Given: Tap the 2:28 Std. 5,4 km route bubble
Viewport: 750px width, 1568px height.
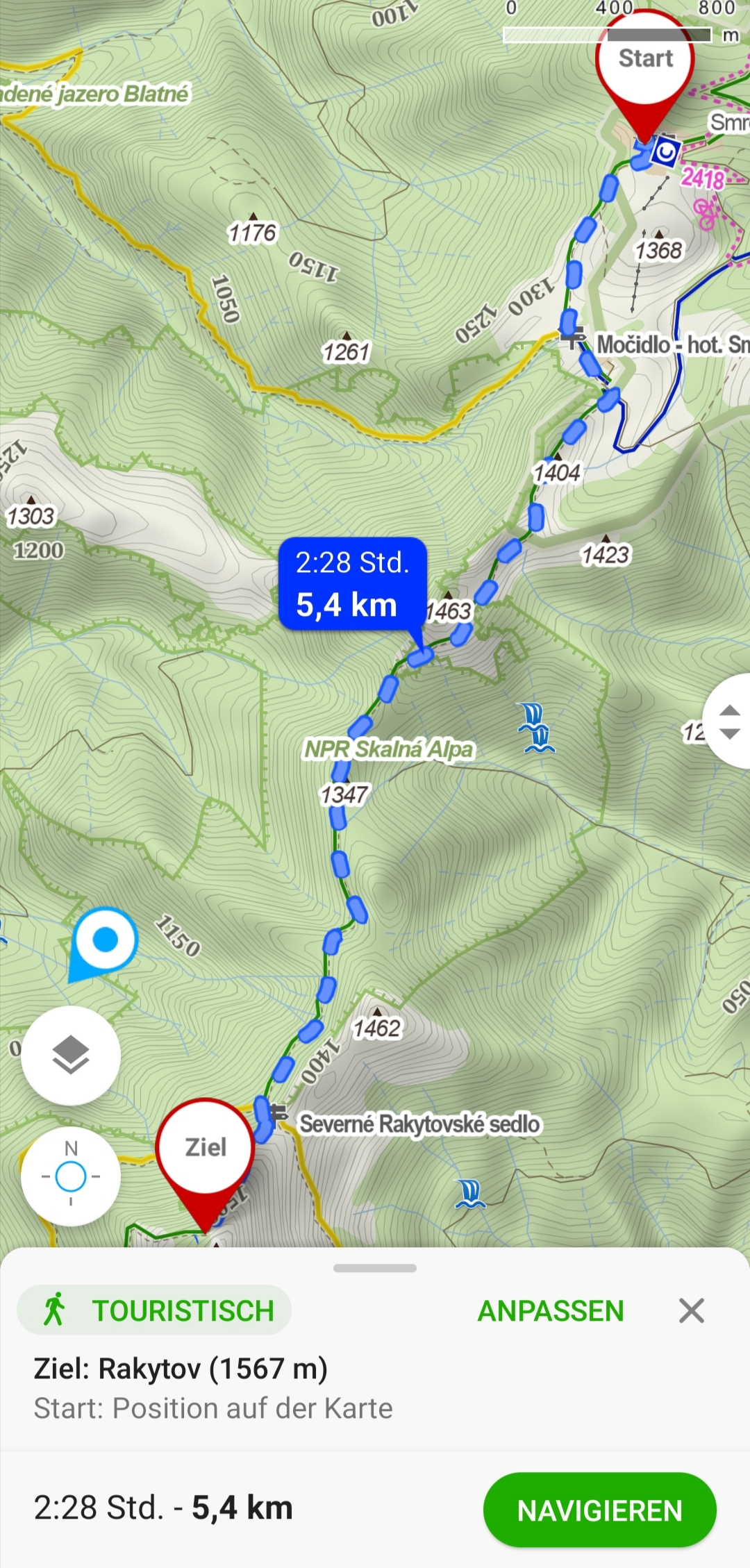Looking at the screenshot, I should point(352,583).
